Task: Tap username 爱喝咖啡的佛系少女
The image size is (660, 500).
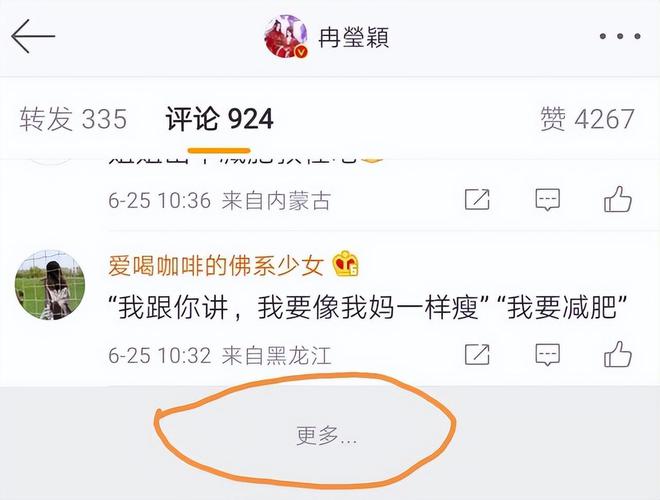Action: point(216,265)
